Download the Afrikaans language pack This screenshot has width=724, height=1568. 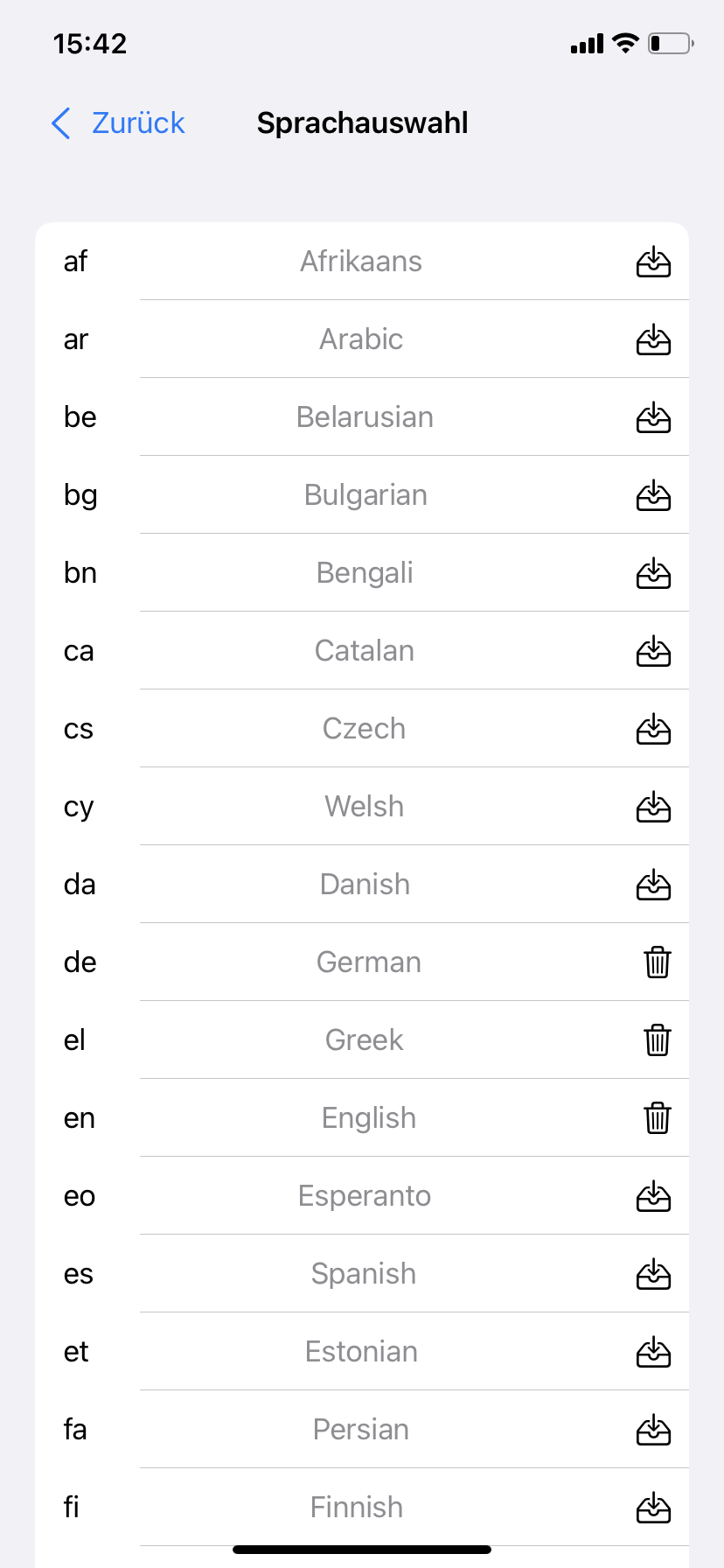click(x=653, y=262)
